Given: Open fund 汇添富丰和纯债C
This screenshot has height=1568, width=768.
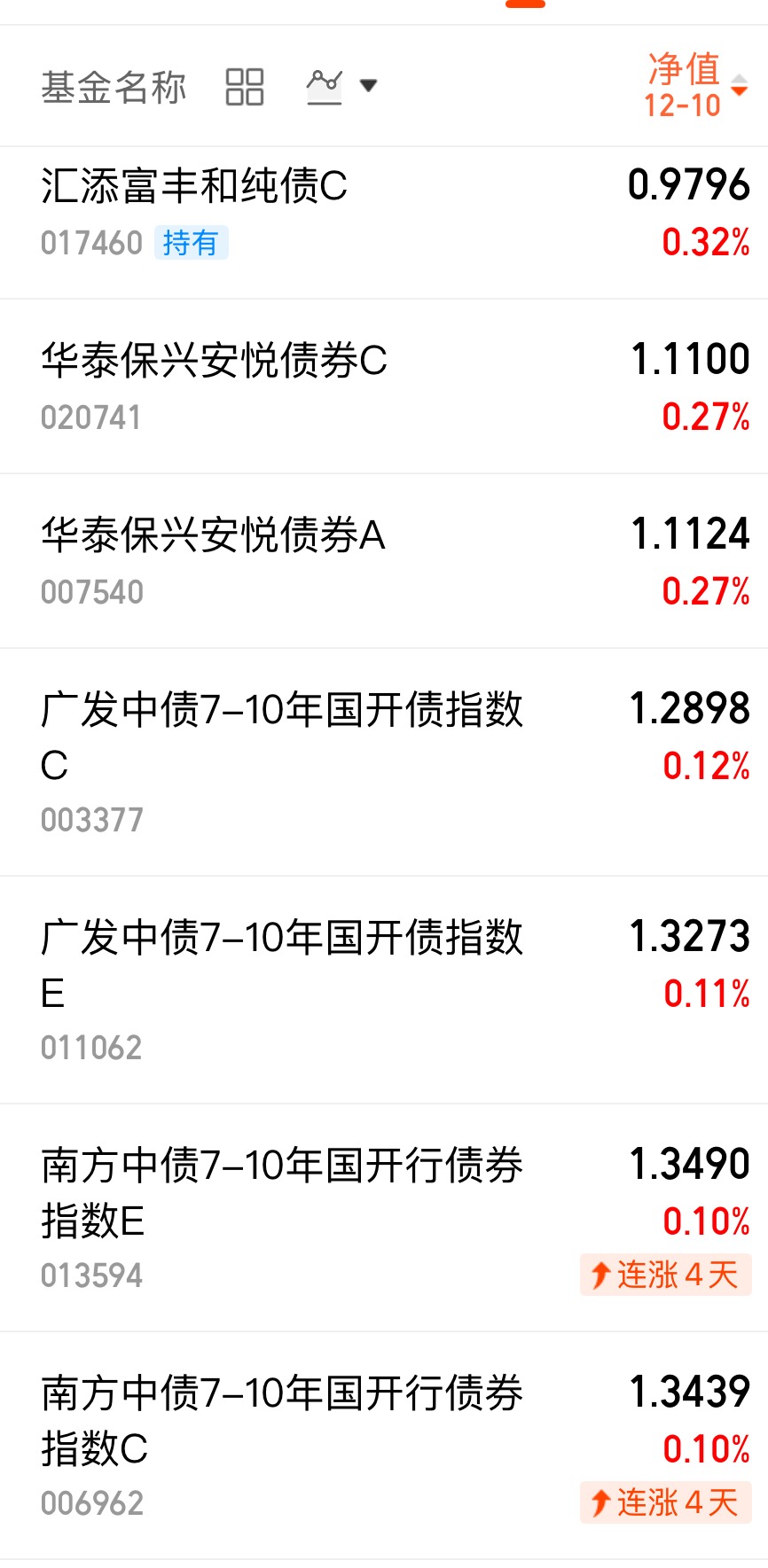Looking at the screenshot, I should [x=194, y=187].
